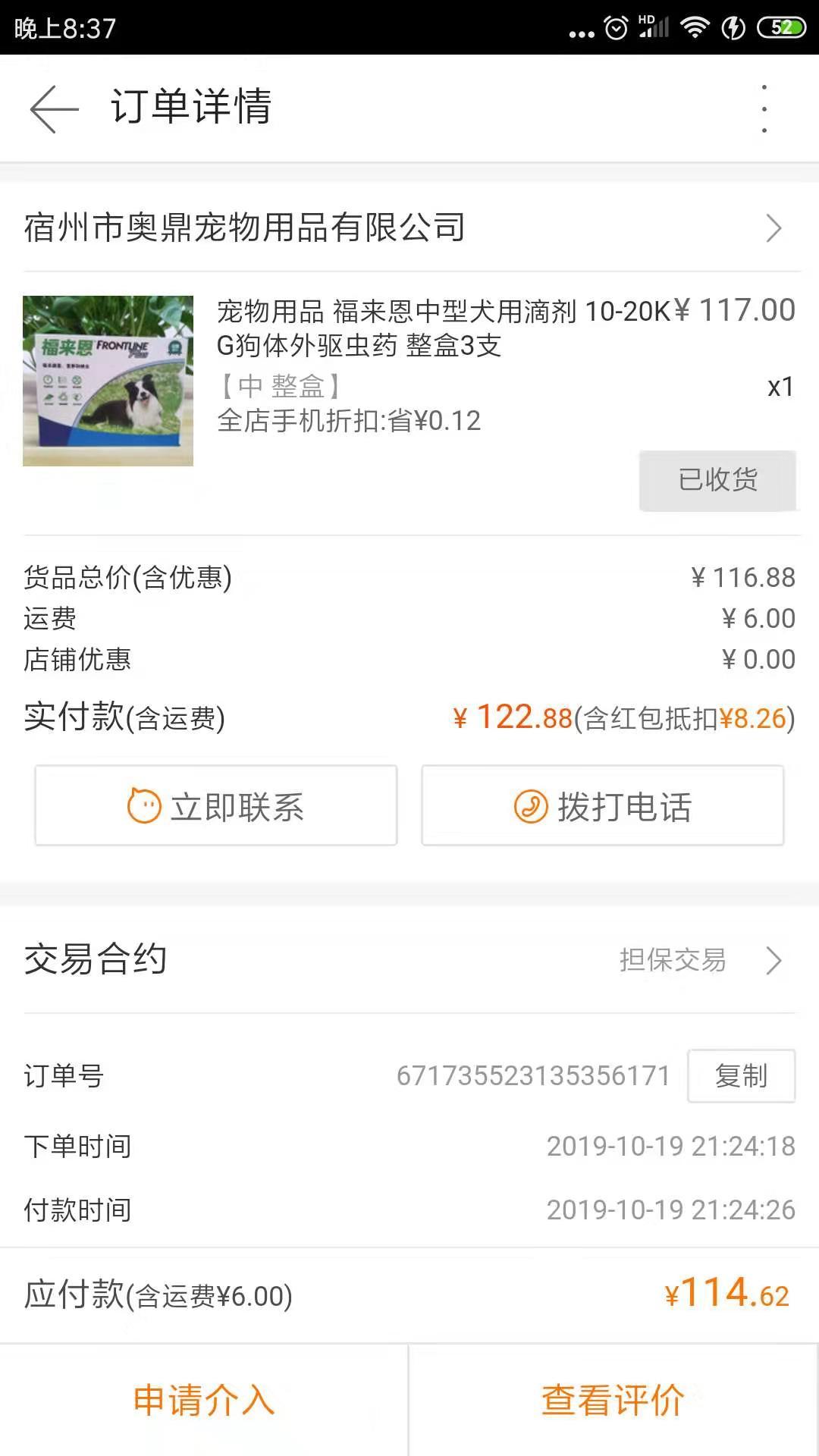
Task: Call the seller with 拨打电话
Action: tap(603, 805)
